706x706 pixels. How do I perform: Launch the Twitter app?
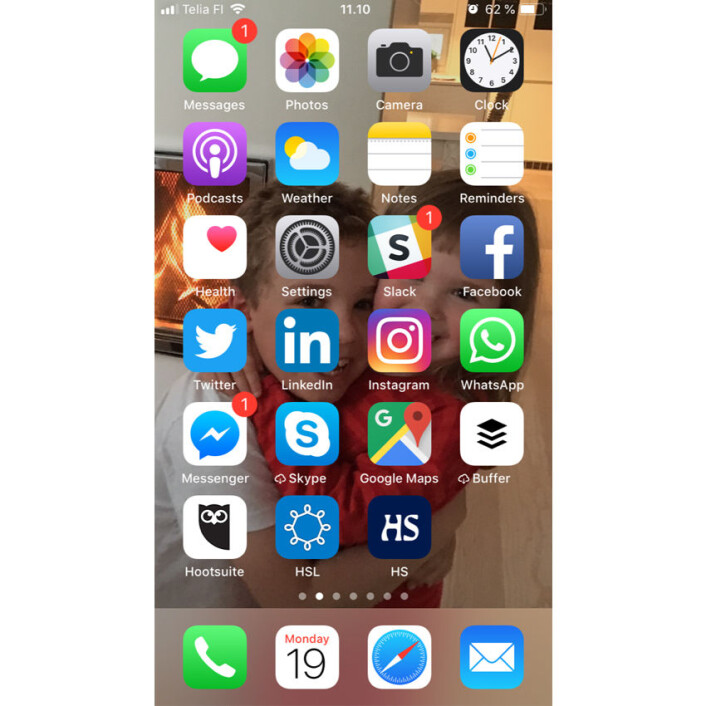(x=215, y=340)
